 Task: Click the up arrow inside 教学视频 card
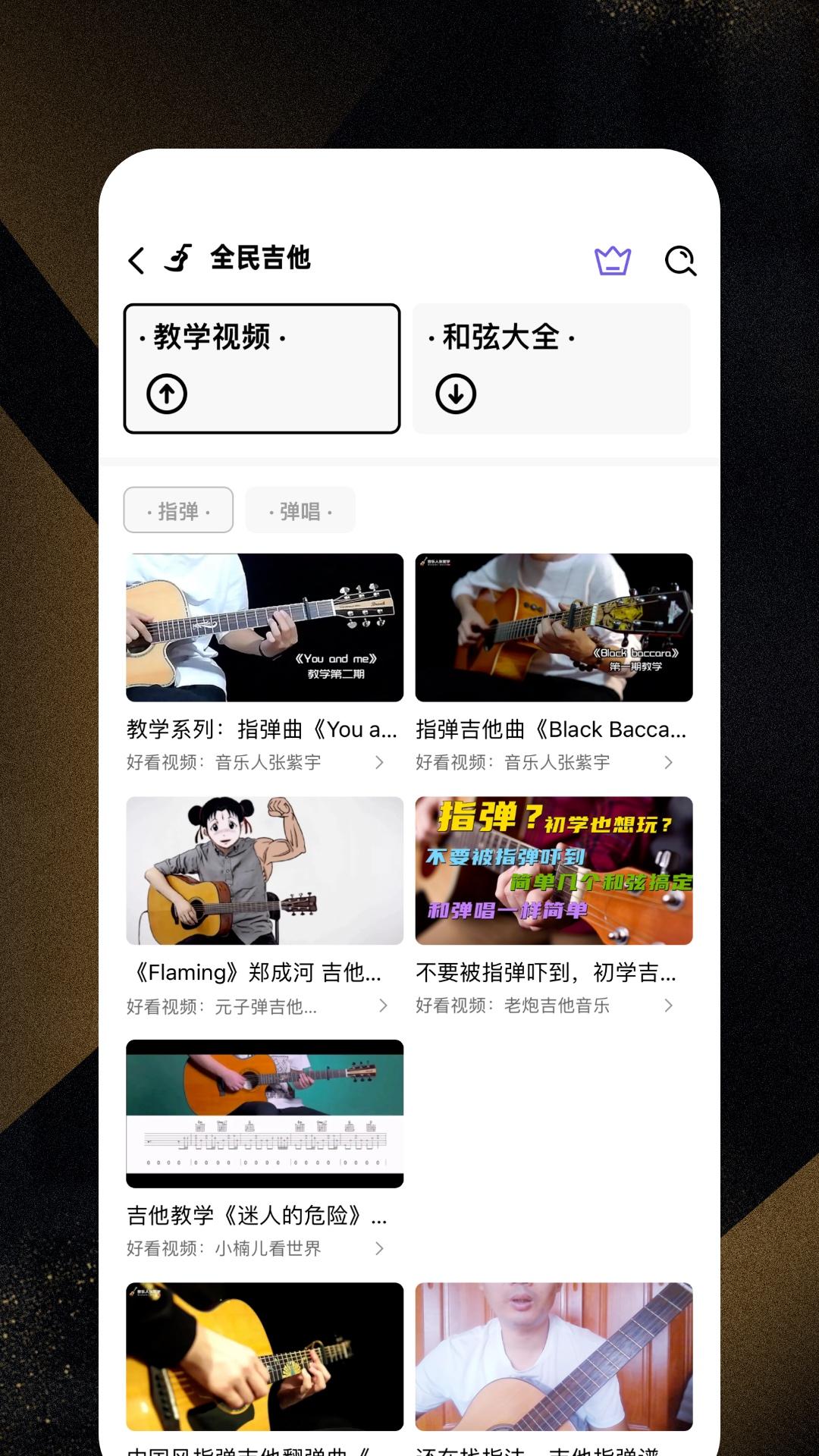[166, 394]
